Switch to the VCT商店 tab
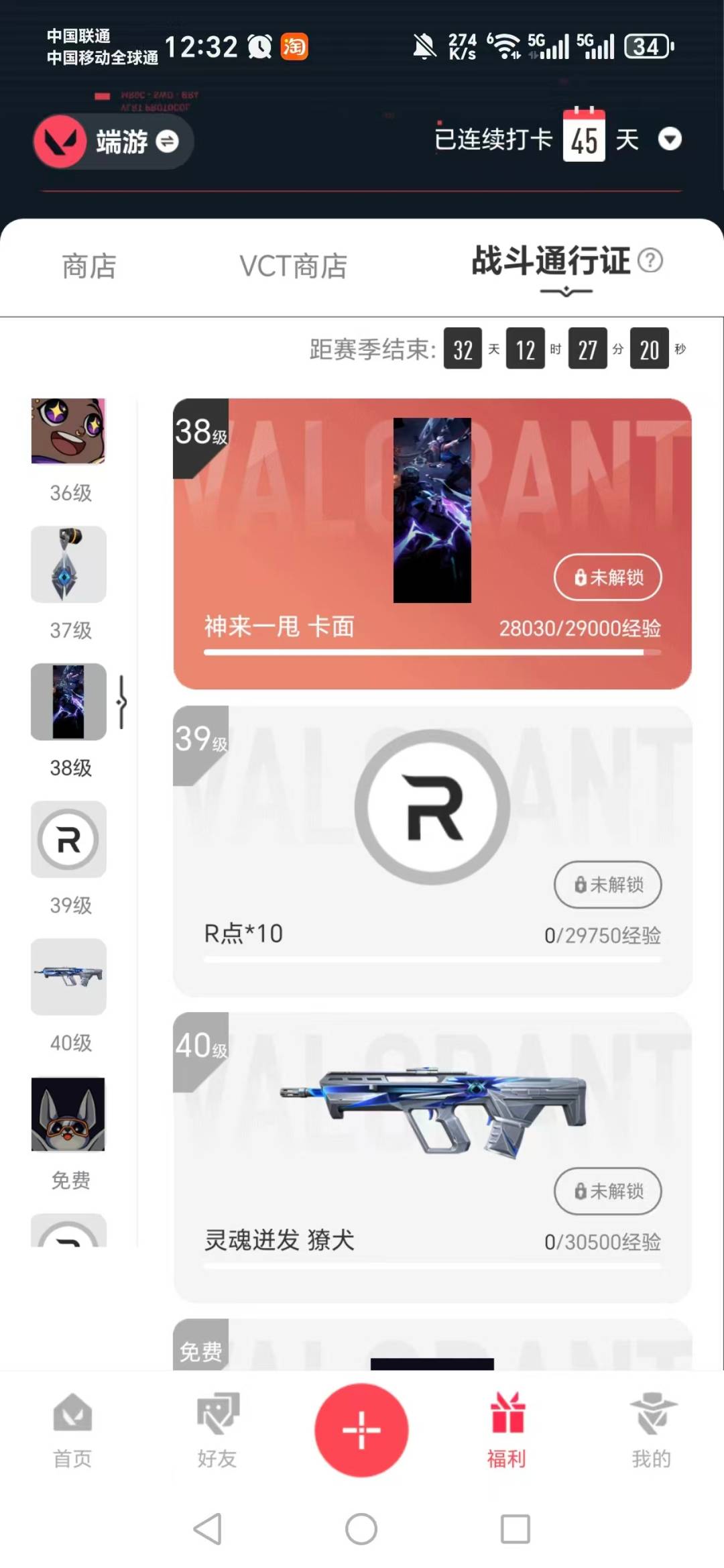The height and width of the screenshot is (1568, 724). pyautogui.click(x=293, y=266)
